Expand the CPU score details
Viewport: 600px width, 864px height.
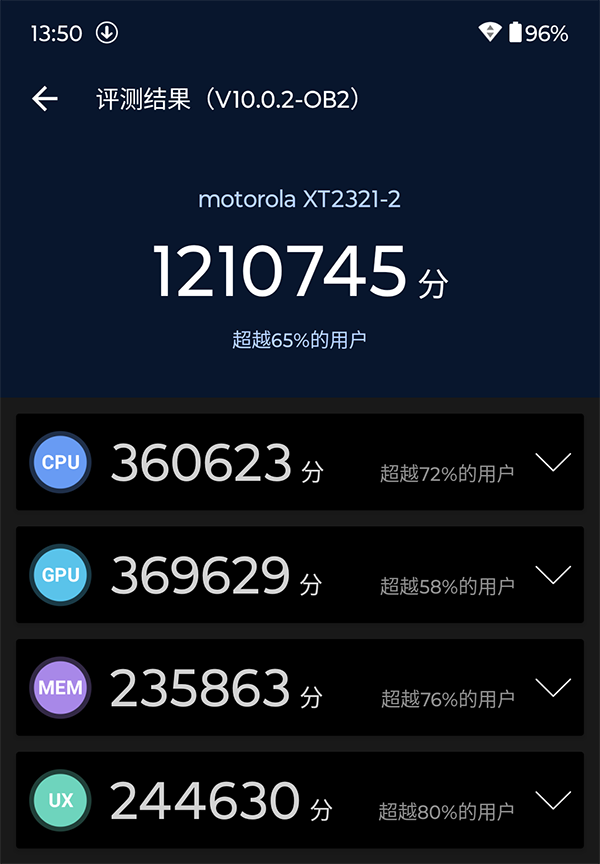click(552, 462)
